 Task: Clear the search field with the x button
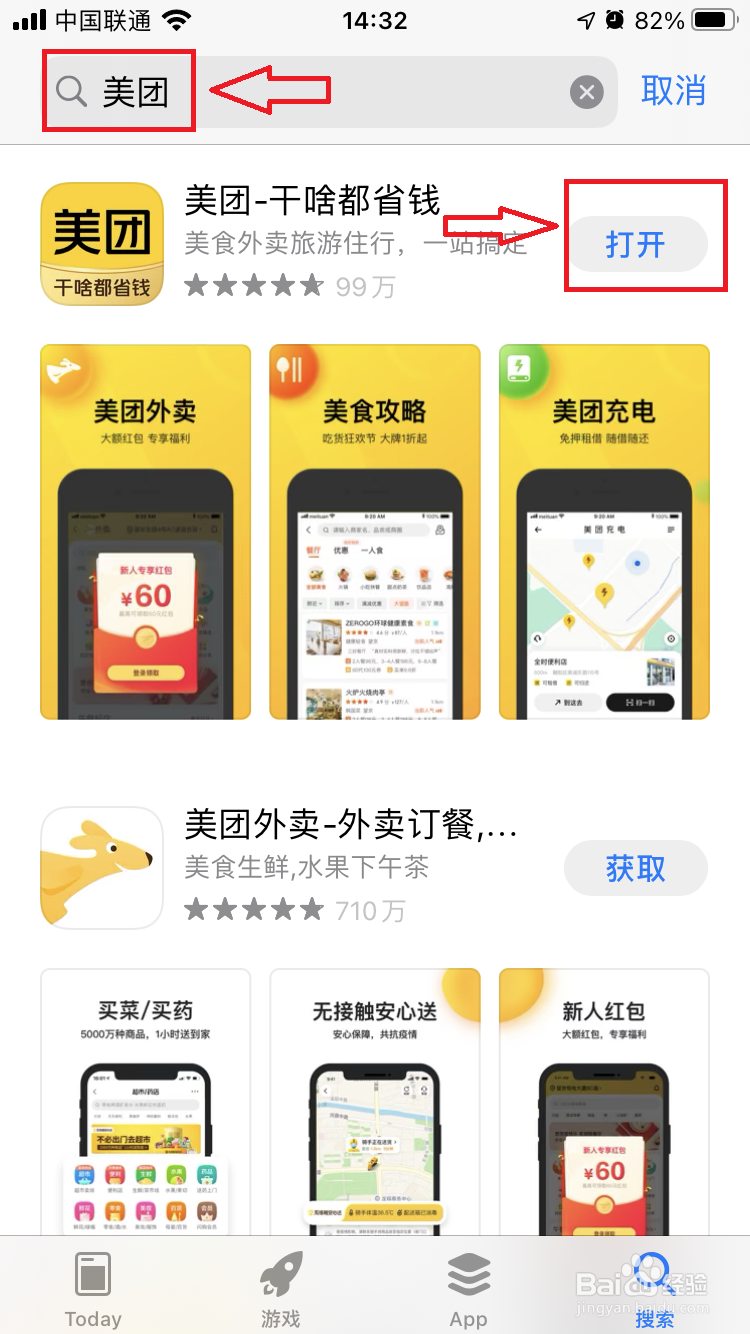[588, 91]
